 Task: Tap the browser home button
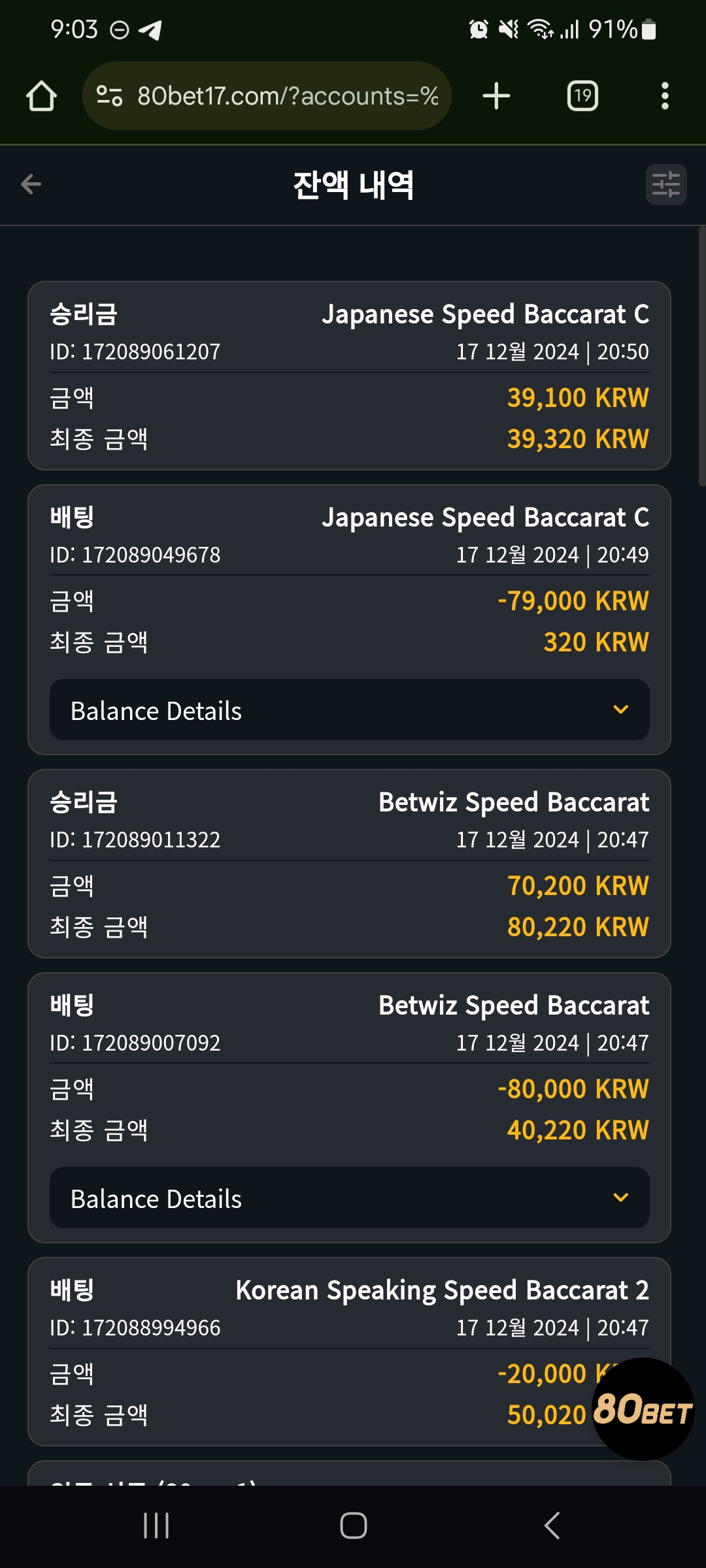click(41, 96)
